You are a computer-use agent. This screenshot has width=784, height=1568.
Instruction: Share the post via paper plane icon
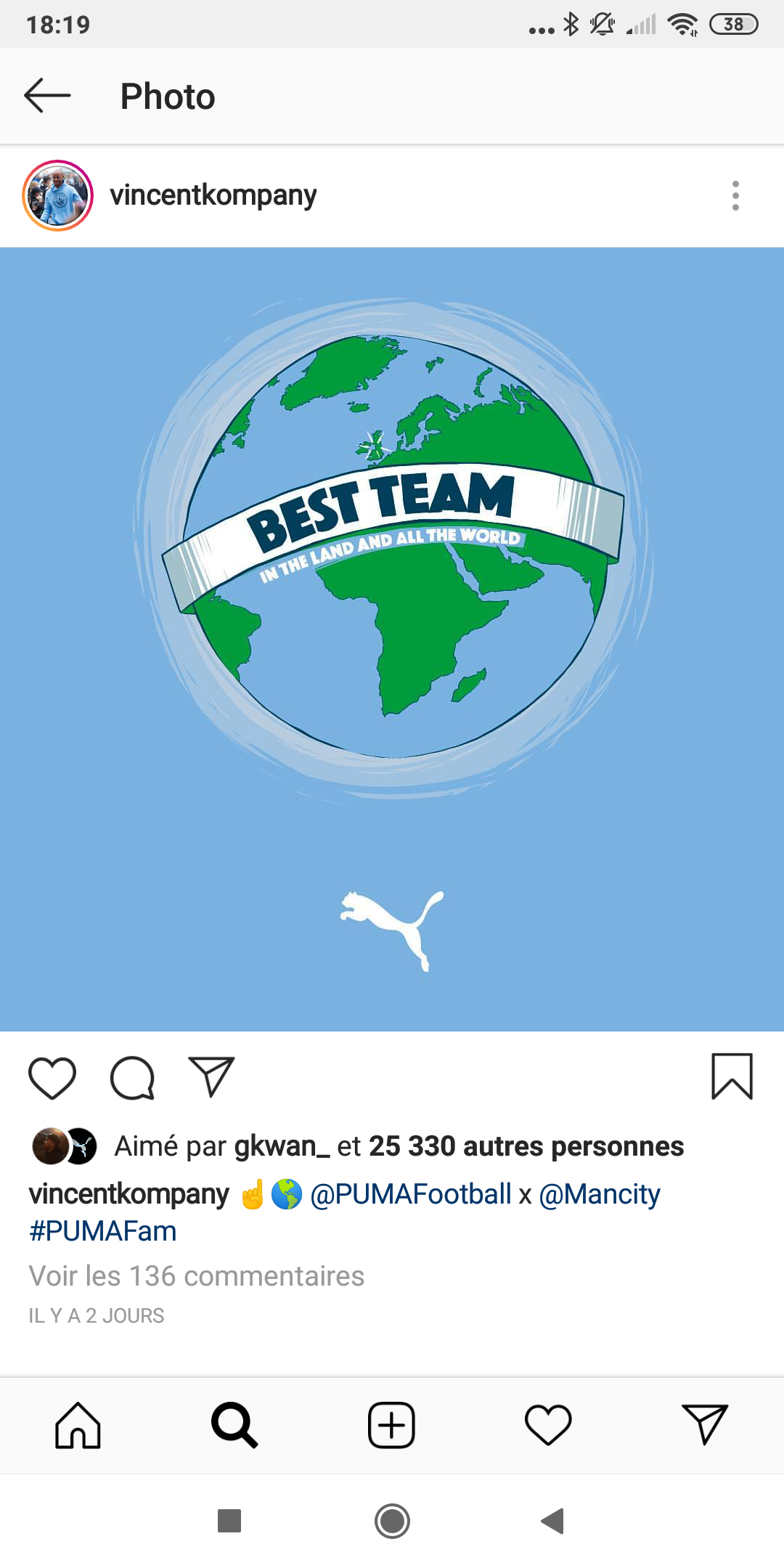[211, 1077]
